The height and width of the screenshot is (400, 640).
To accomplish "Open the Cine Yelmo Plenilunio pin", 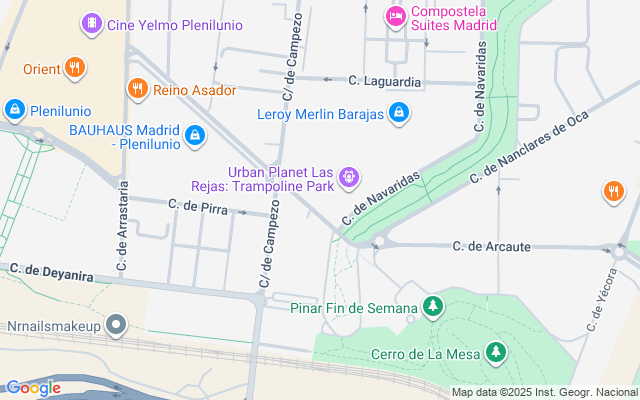I will pos(91,23).
